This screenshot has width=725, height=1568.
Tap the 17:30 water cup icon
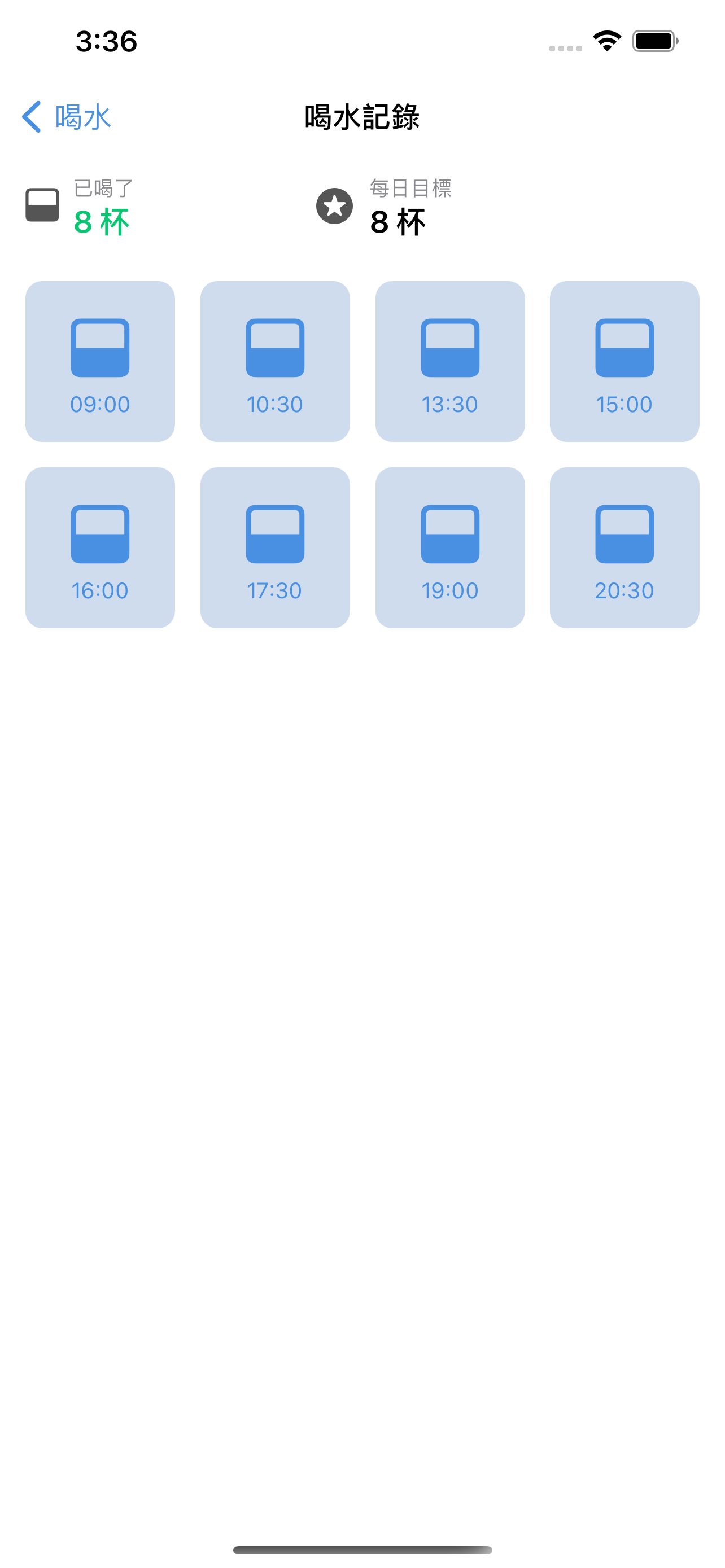pos(274,535)
